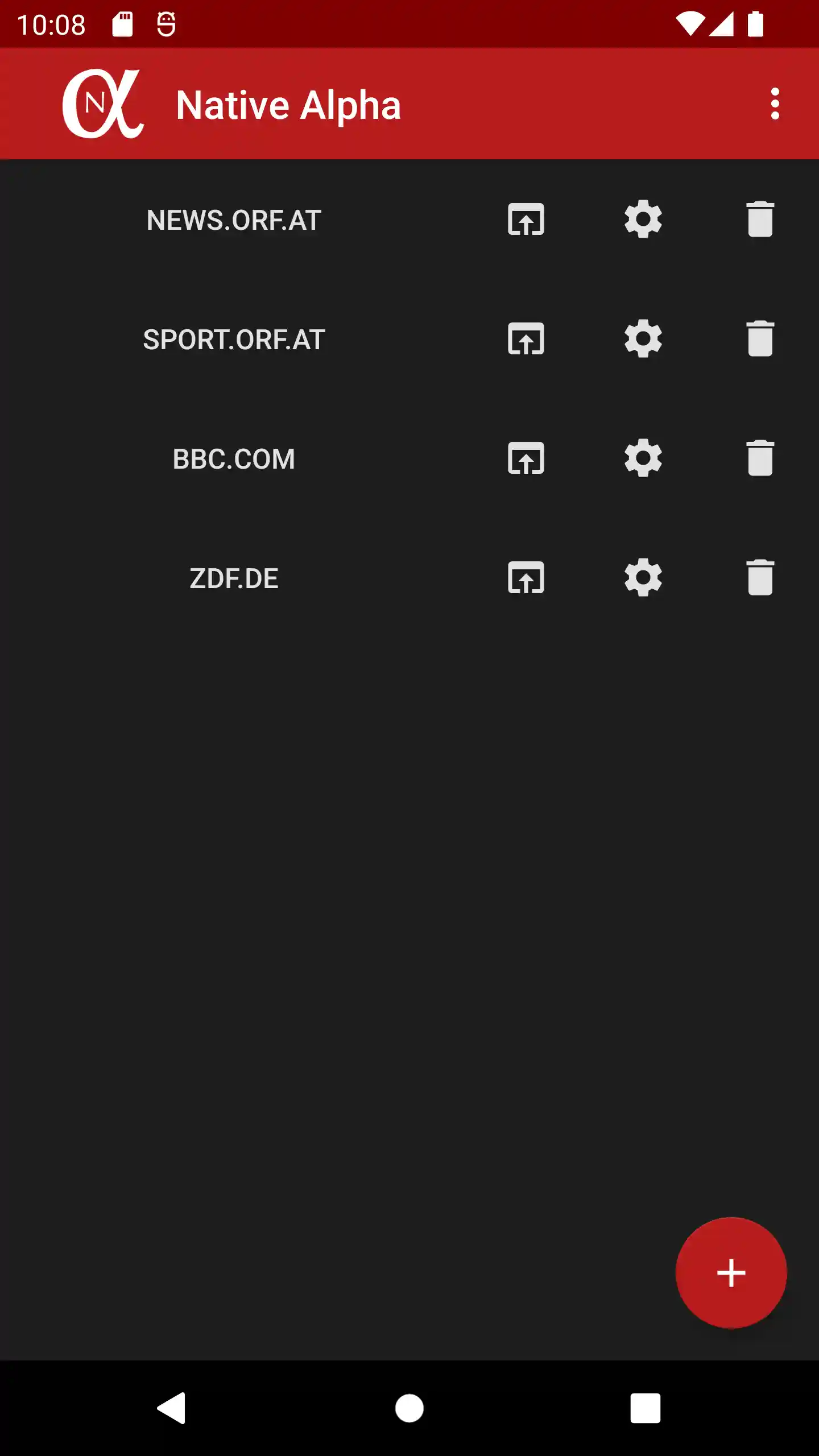Open the overflow menu
The width and height of the screenshot is (819, 1456).
(x=774, y=104)
